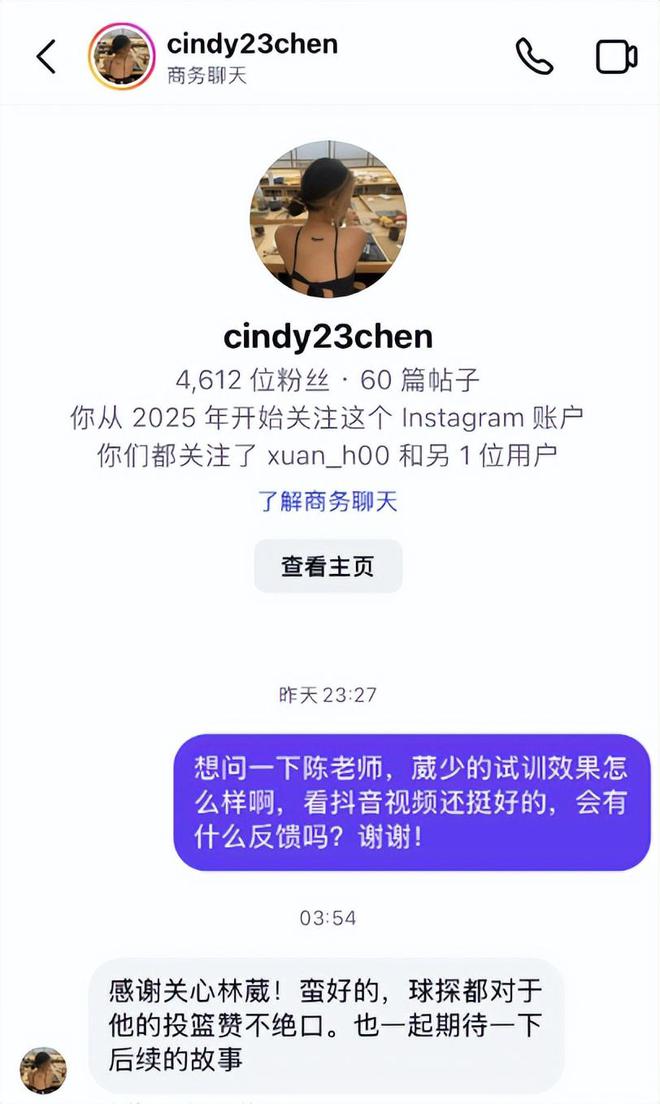Open cindy23chen's story from the header avatar
This screenshot has width=660, height=1104.
coord(122,56)
